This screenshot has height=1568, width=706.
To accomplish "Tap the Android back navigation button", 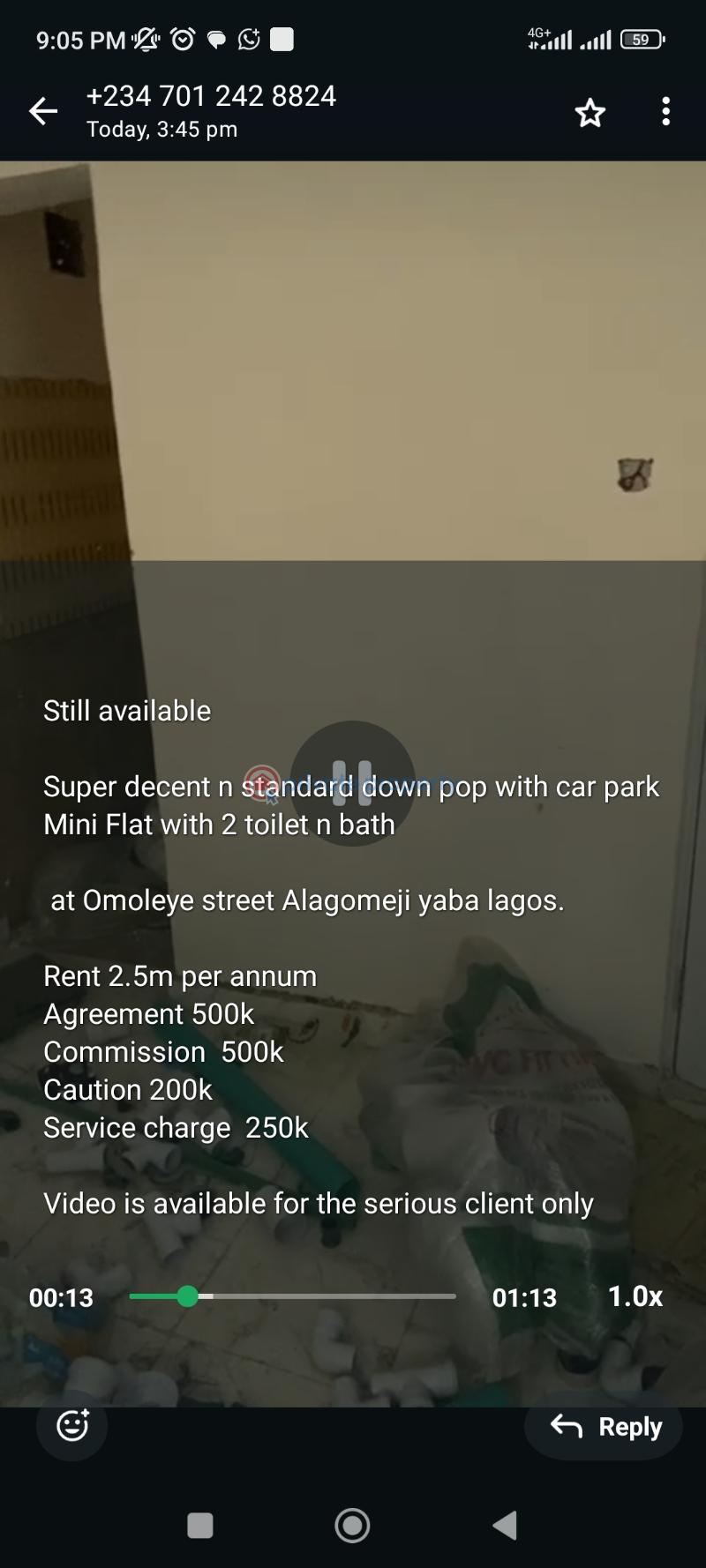I will pos(504,1524).
